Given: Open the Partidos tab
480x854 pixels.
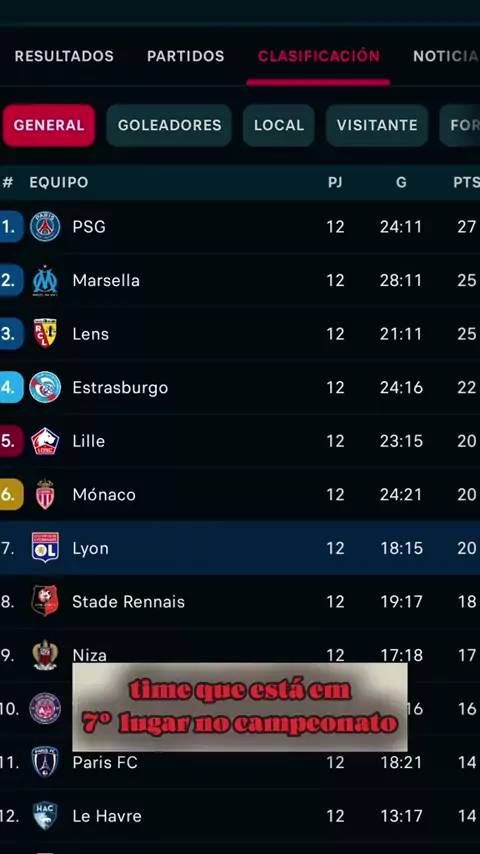Looking at the screenshot, I should [x=185, y=56].
